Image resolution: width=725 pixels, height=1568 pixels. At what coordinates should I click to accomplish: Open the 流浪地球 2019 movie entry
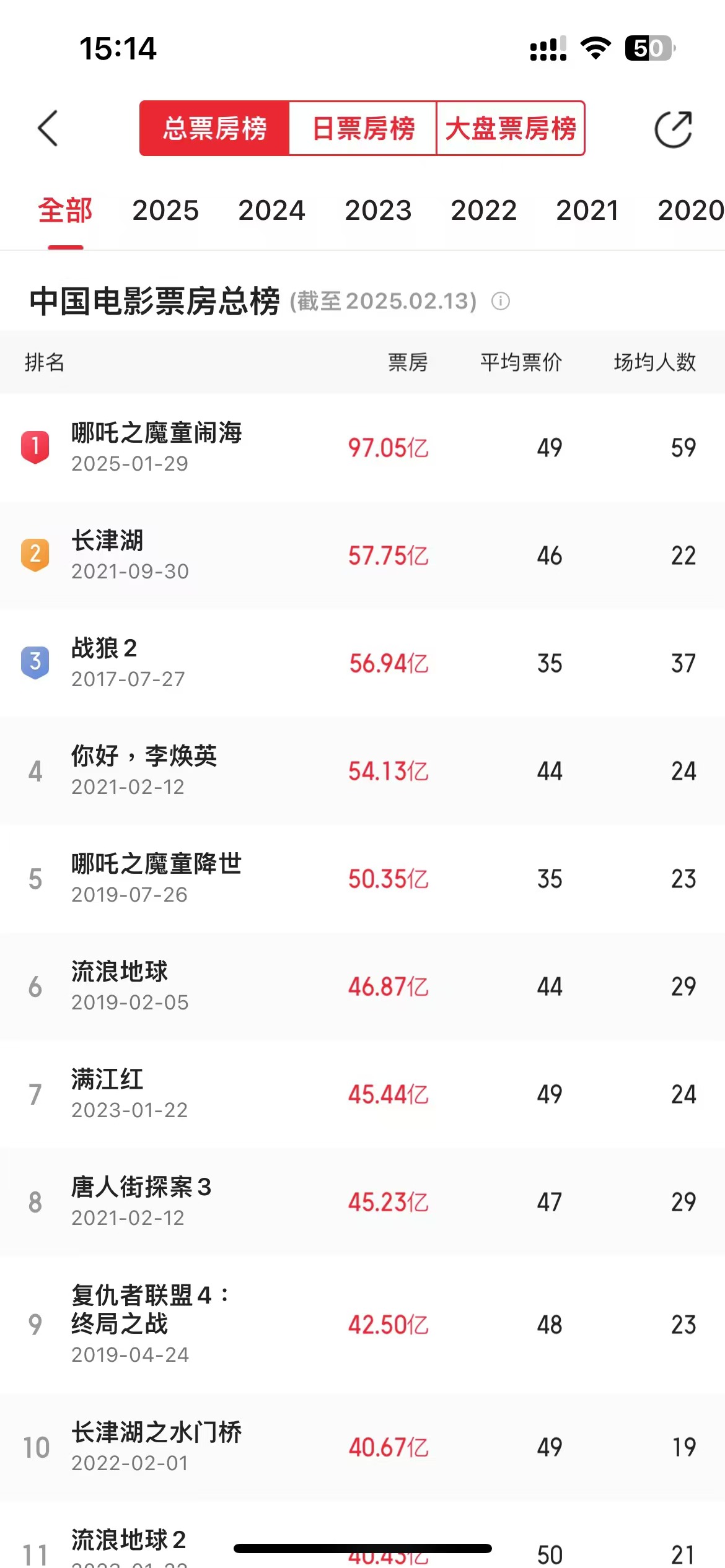[362, 987]
